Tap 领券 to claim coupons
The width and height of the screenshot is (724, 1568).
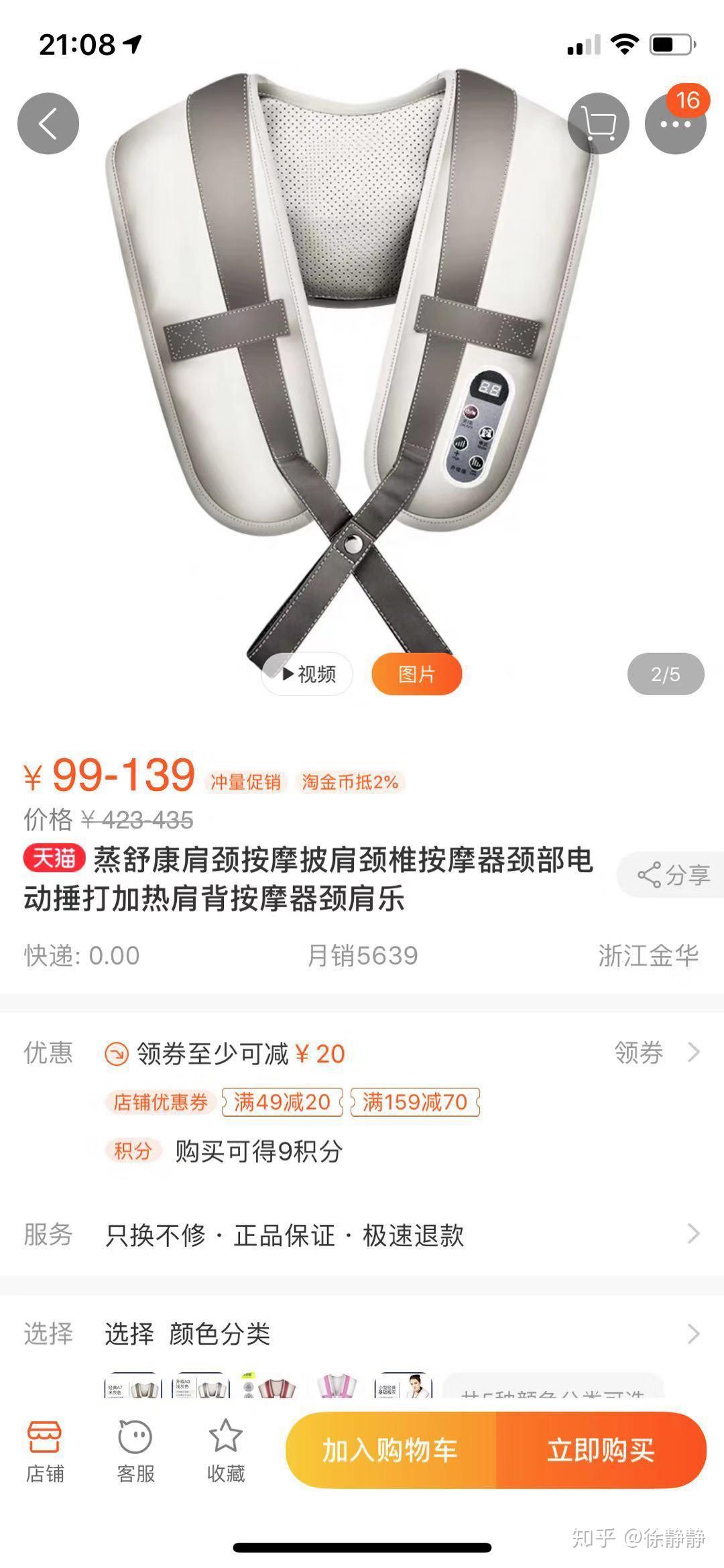pyautogui.click(x=657, y=1053)
